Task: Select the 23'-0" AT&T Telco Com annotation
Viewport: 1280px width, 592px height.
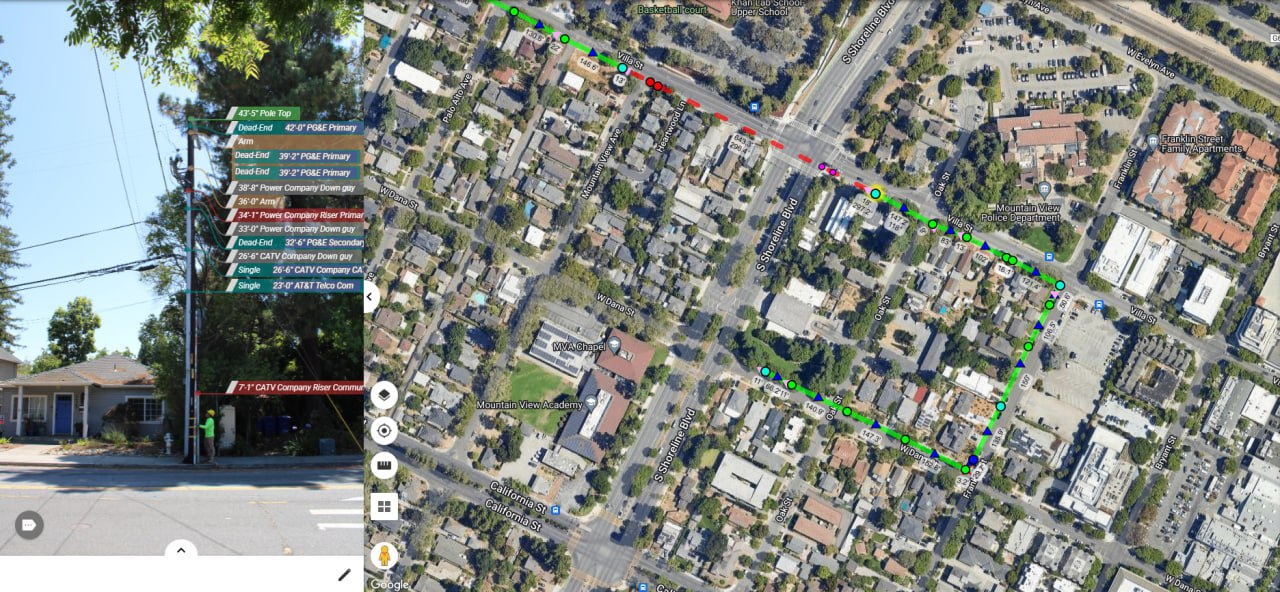Action: pyautogui.click(x=296, y=286)
